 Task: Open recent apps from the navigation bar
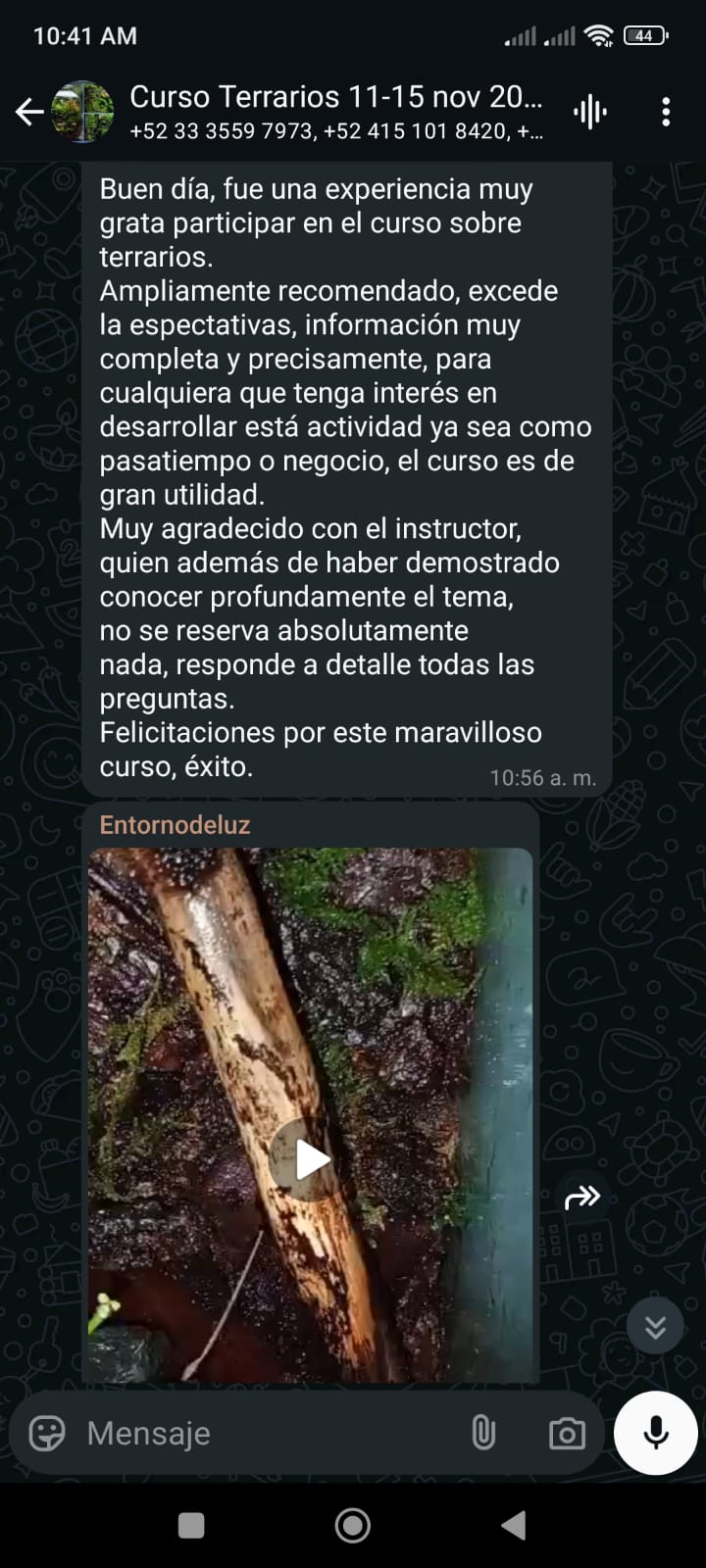(x=191, y=1525)
